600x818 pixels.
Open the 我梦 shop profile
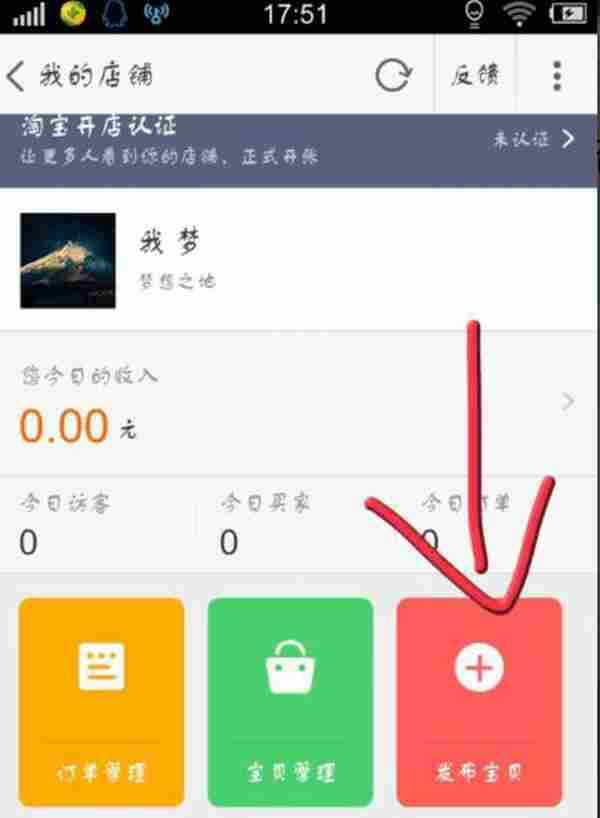pyautogui.click(x=300, y=260)
